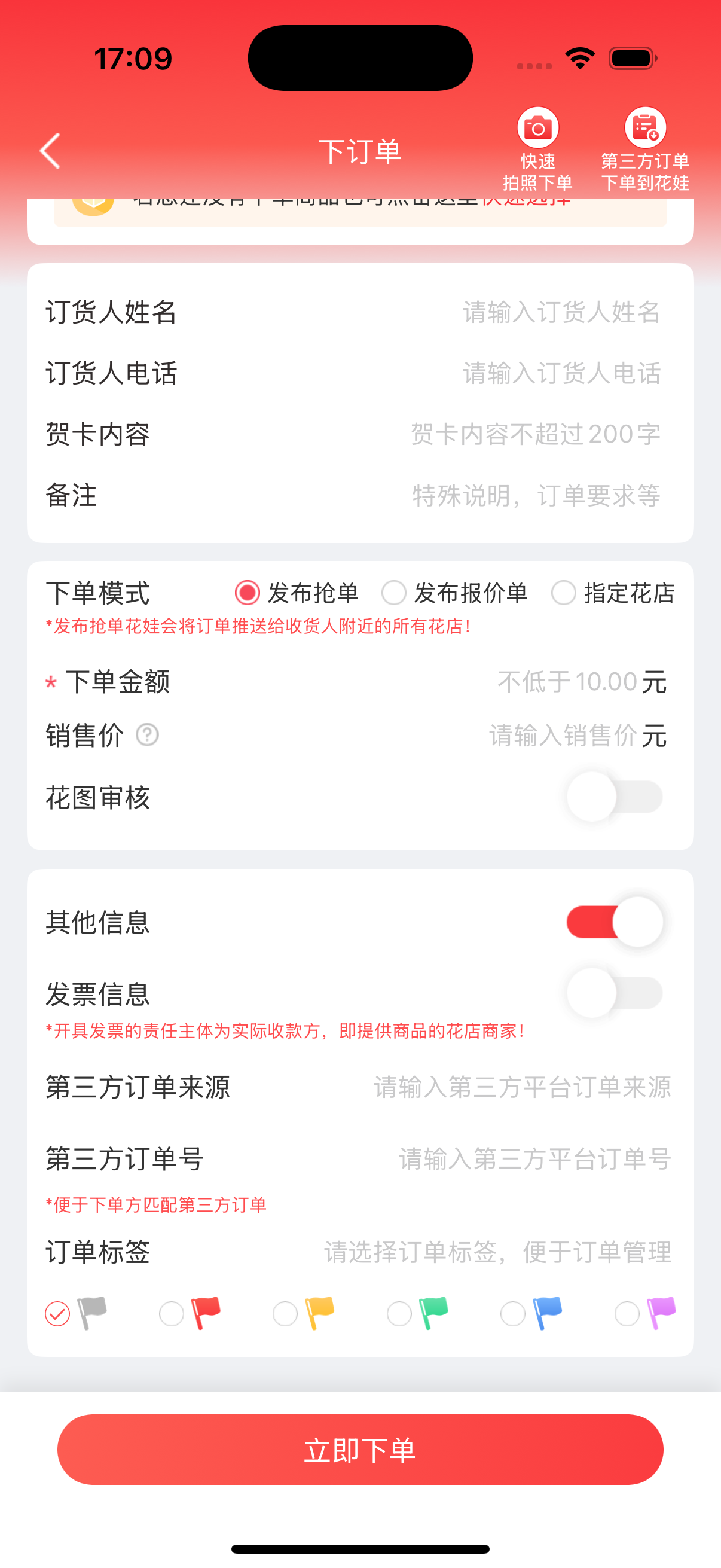
Task: Turn off the 其他信息 switch
Action: (x=615, y=922)
